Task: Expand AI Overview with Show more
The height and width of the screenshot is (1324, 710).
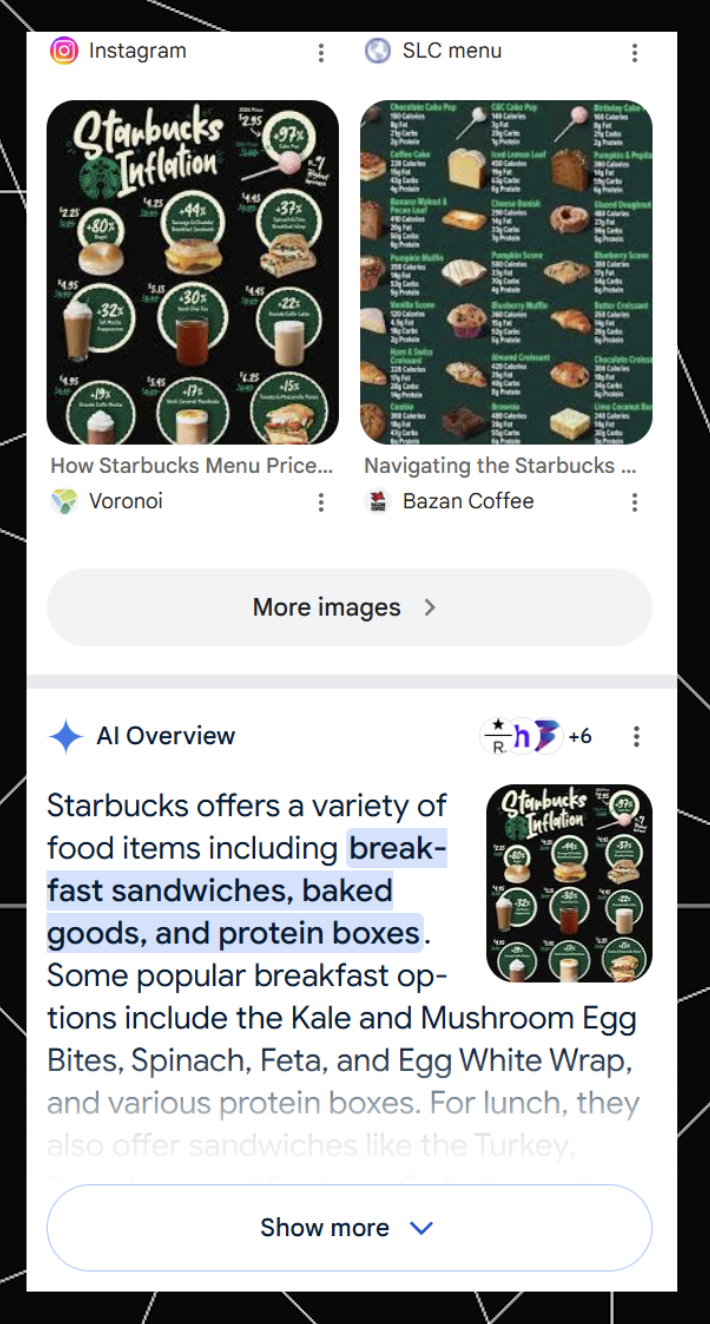Action: 349,1227
